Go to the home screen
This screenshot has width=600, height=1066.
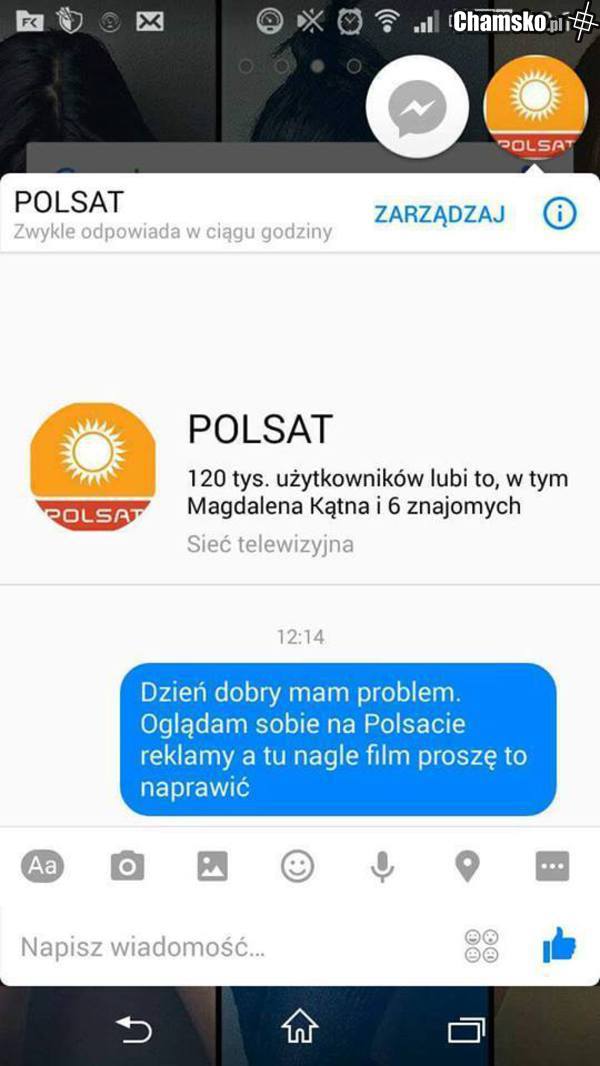(x=299, y=1027)
